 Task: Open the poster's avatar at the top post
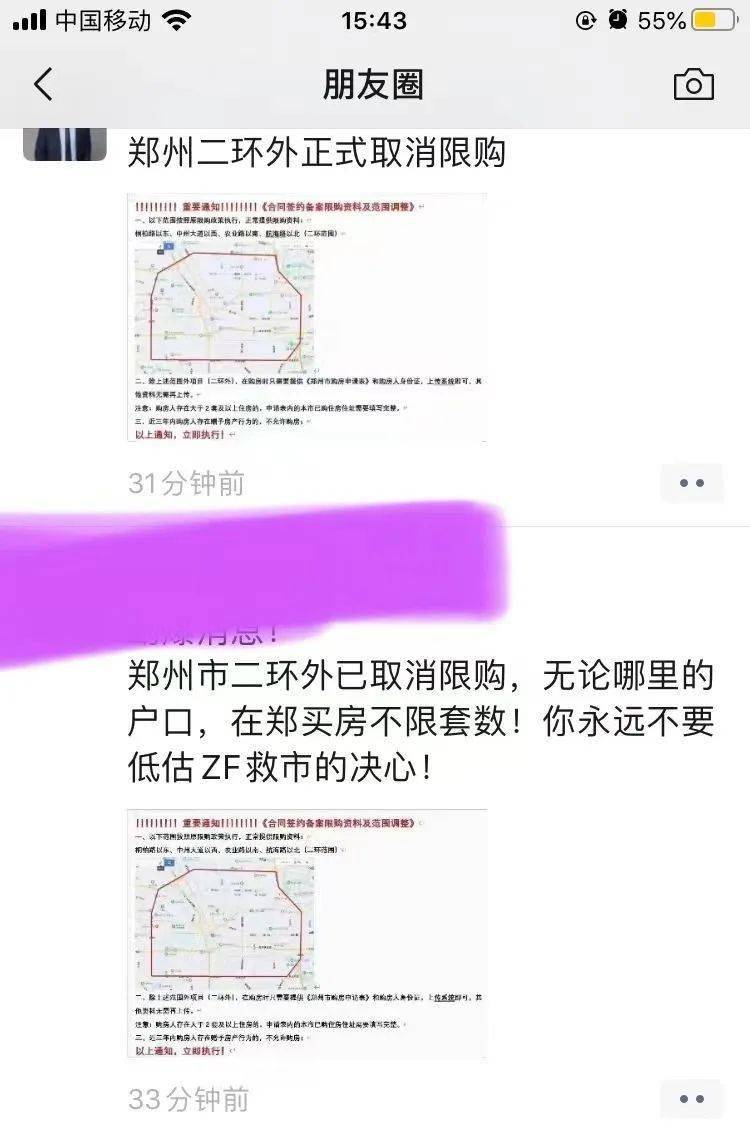coord(65,145)
